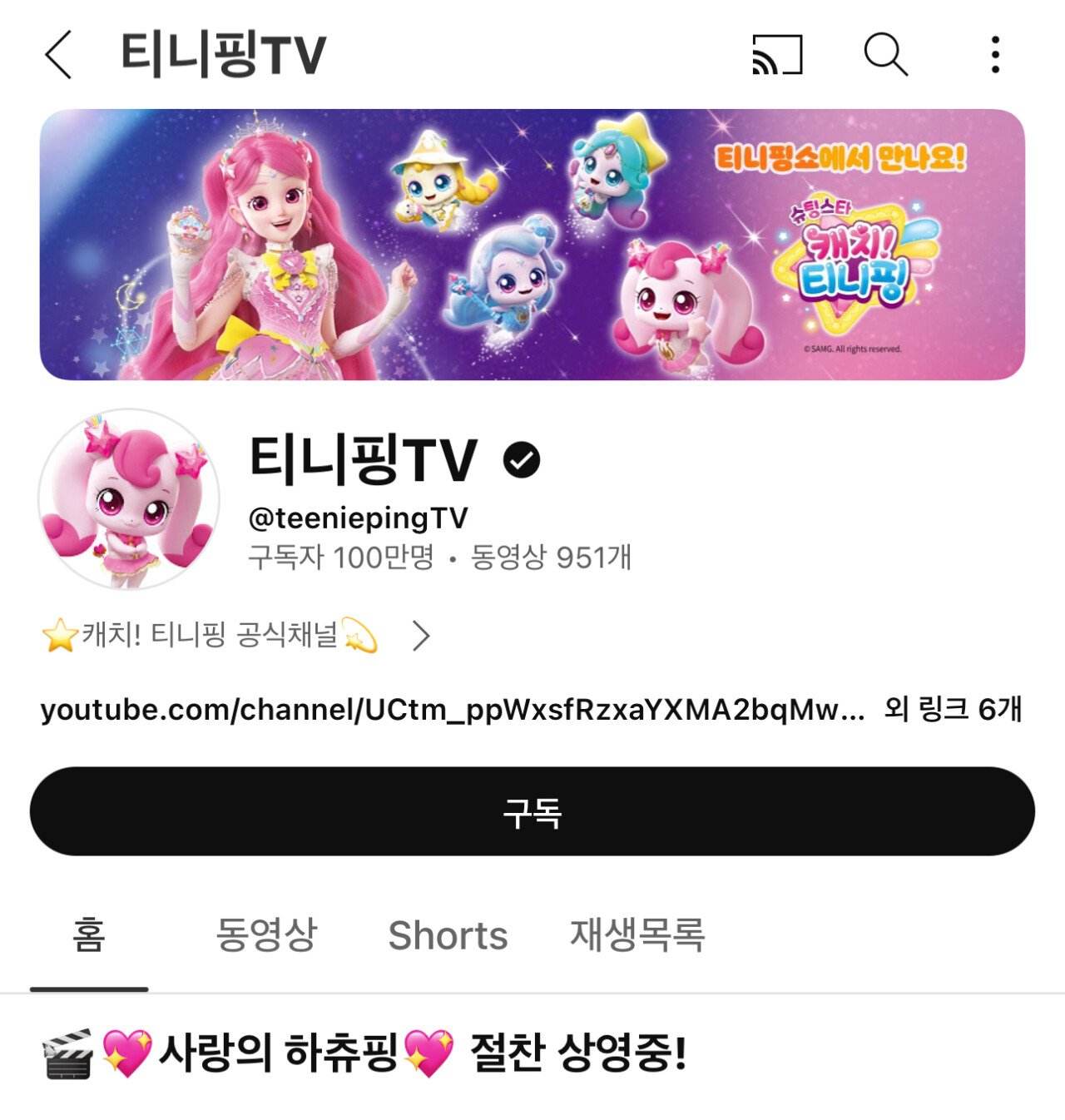Switch to the 동영상 tab
Image resolution: width=1065 pixels, height=1120 pixels.
(266, 935)
